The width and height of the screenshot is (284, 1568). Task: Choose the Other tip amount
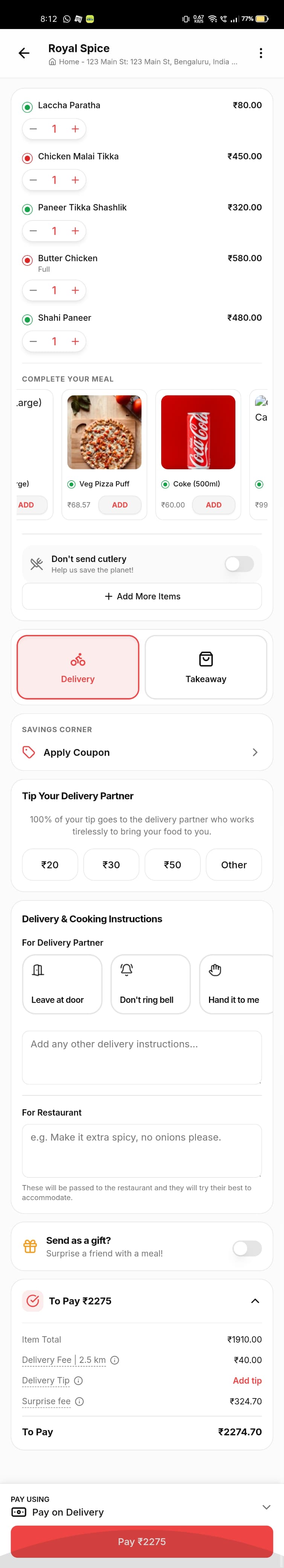[x=234, y=864]
